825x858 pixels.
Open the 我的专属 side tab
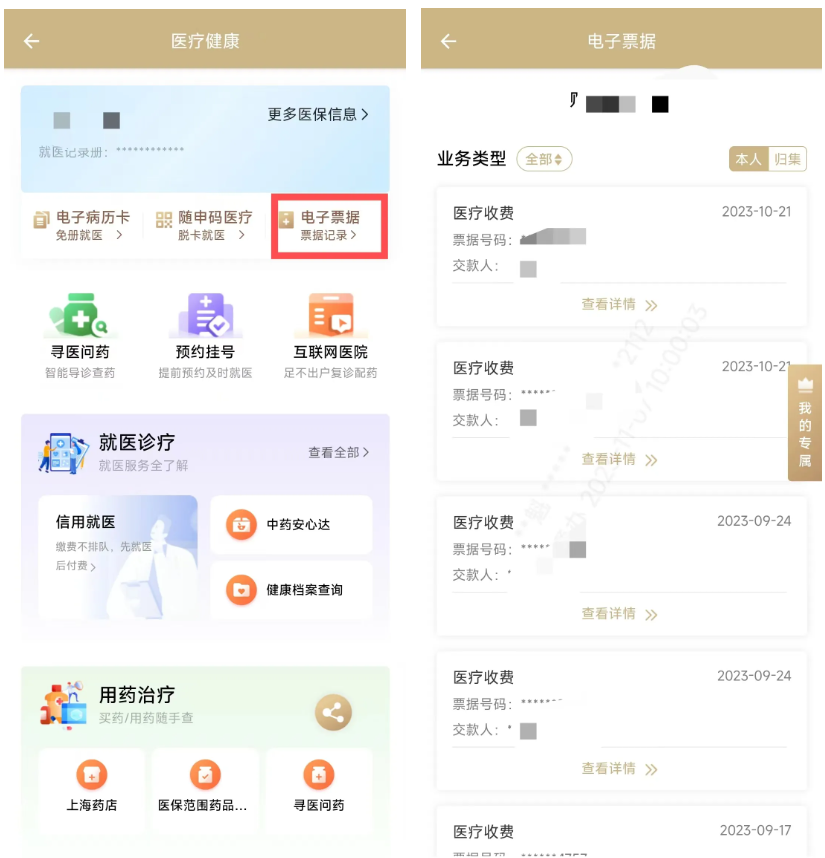pyautogui.click(x=805, y=423)
